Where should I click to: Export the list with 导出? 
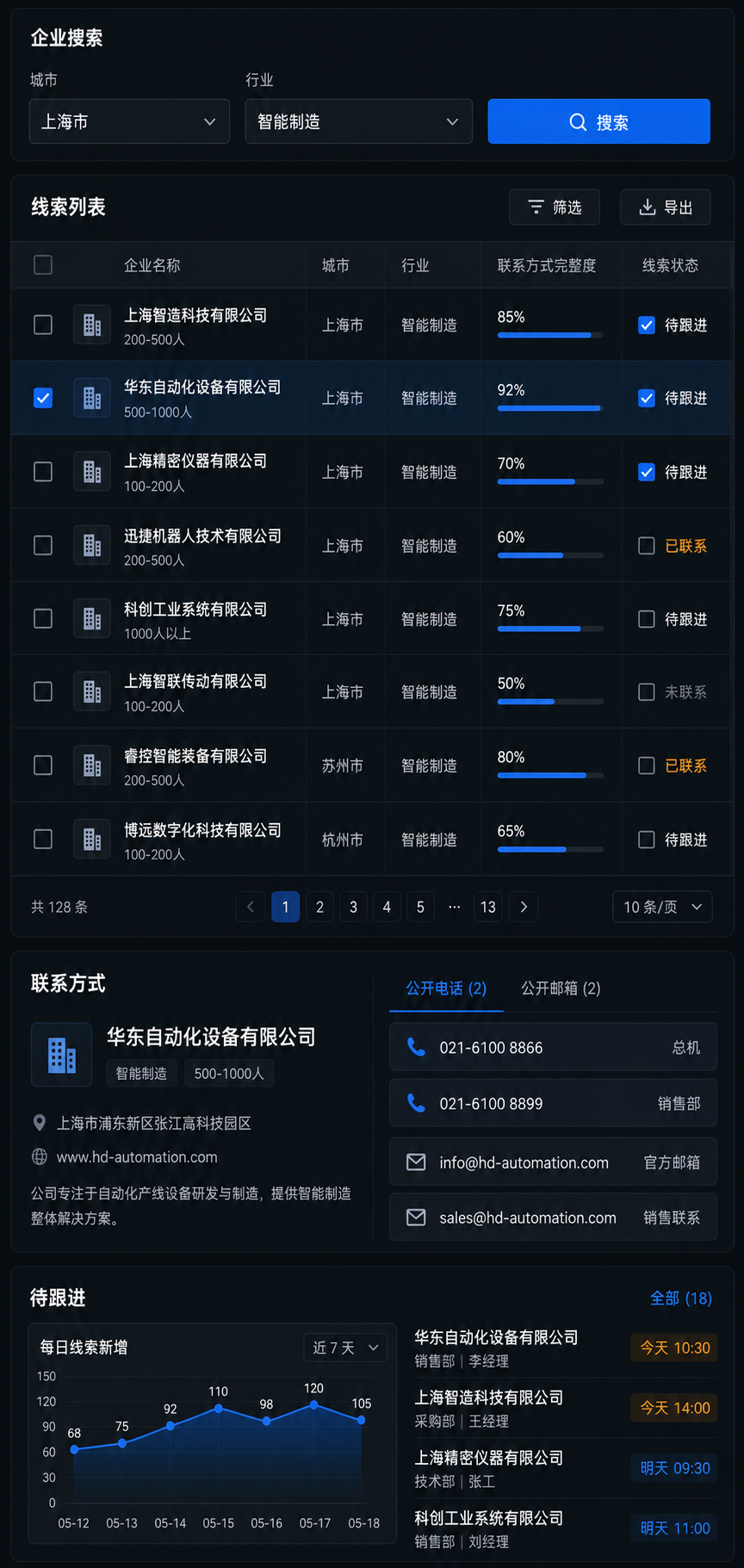point(666,208)
